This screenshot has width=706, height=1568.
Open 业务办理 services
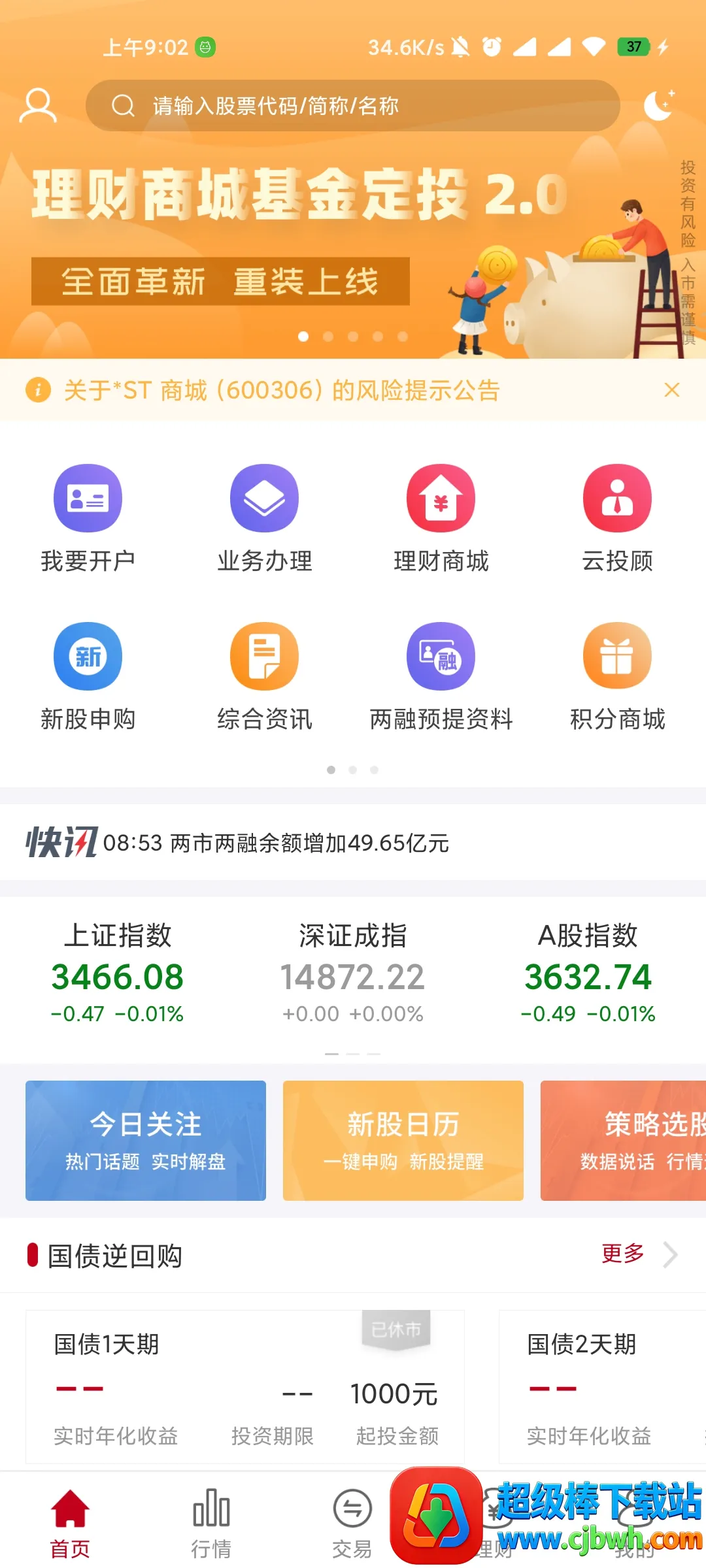point(264,517)
